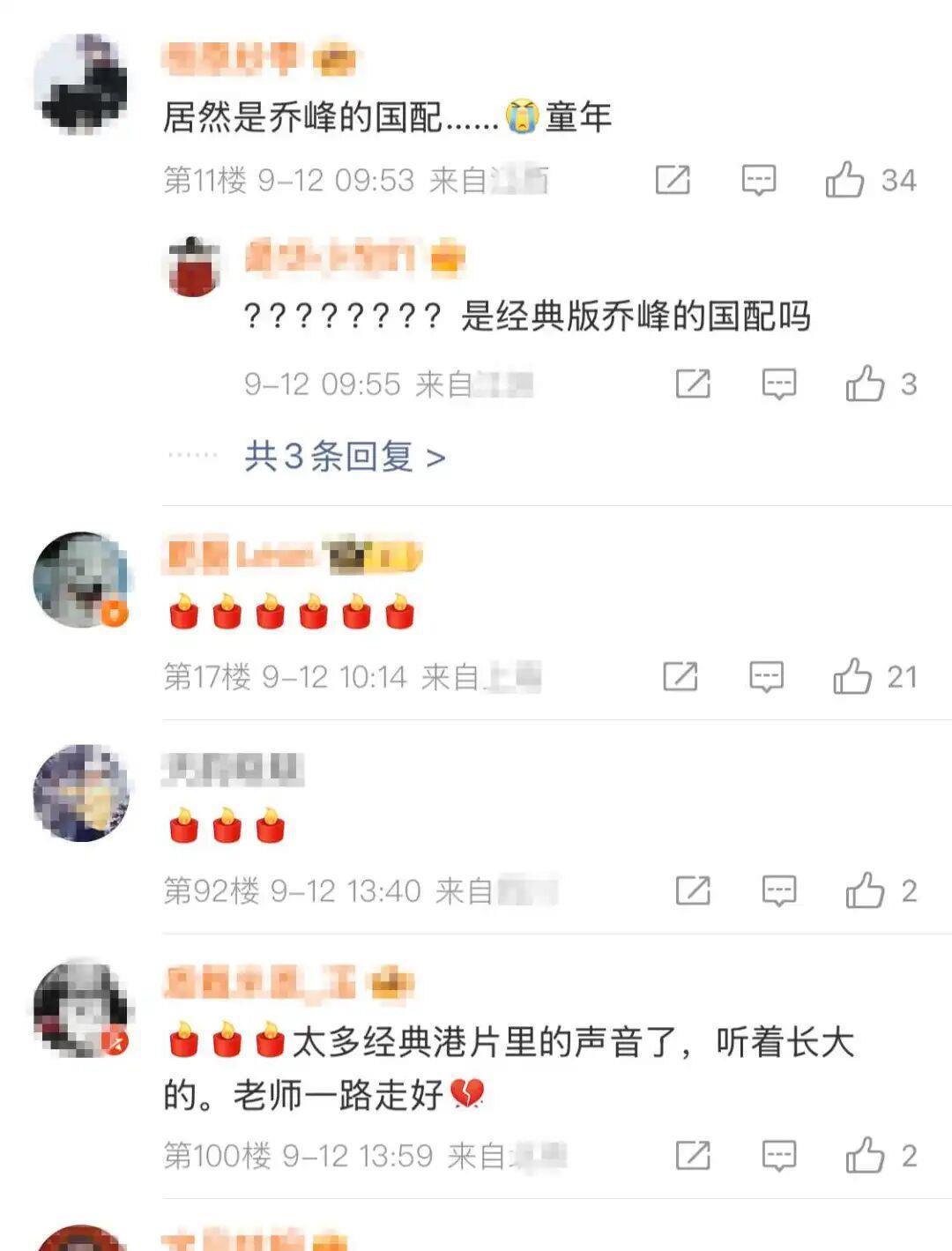Viewport: 952px width, 1251px height.
Task: Like the reply asking 是经典版乔峰的国配吗
Action: 865,383
